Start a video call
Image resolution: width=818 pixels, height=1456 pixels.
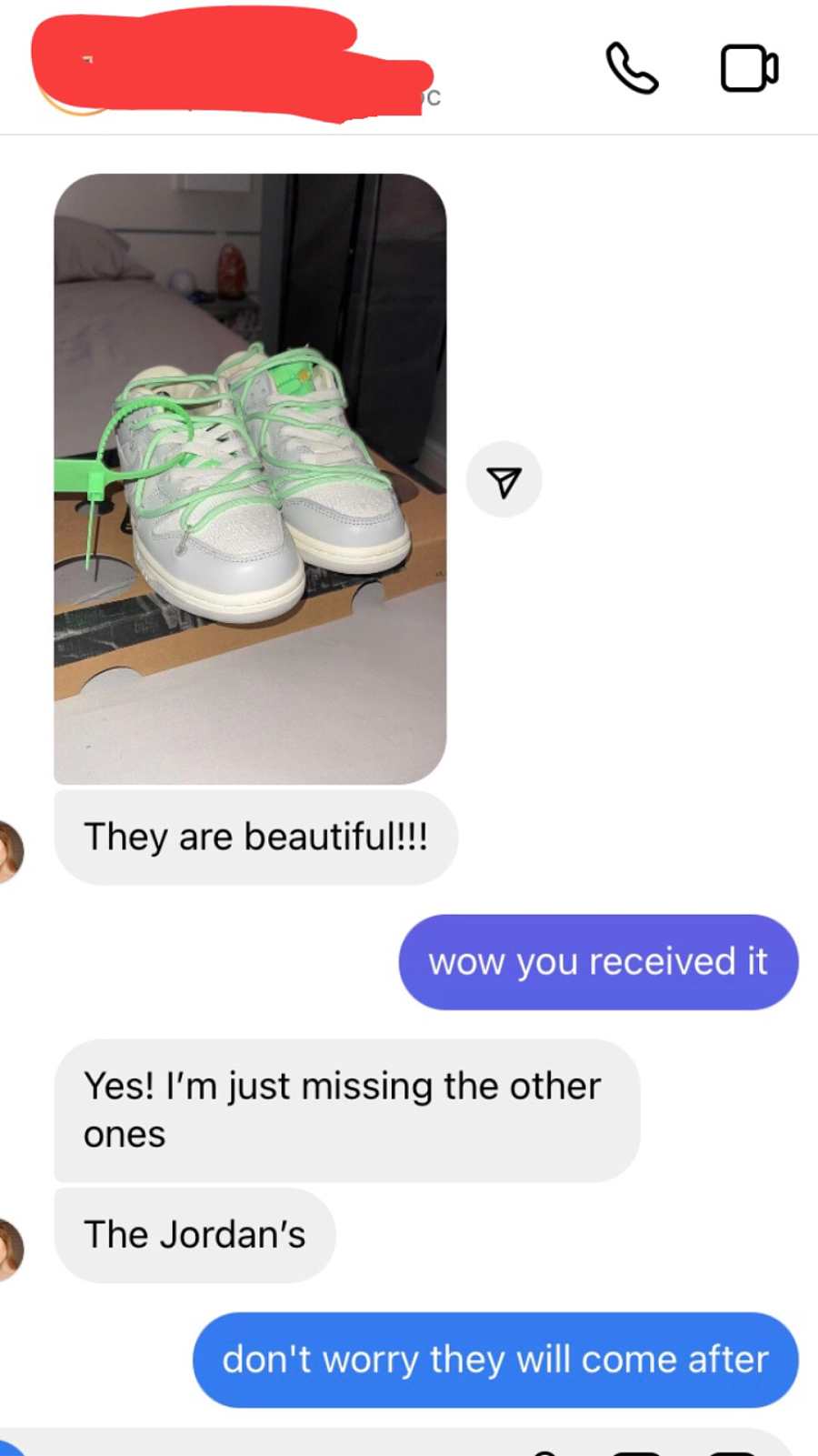coord(749,68)
